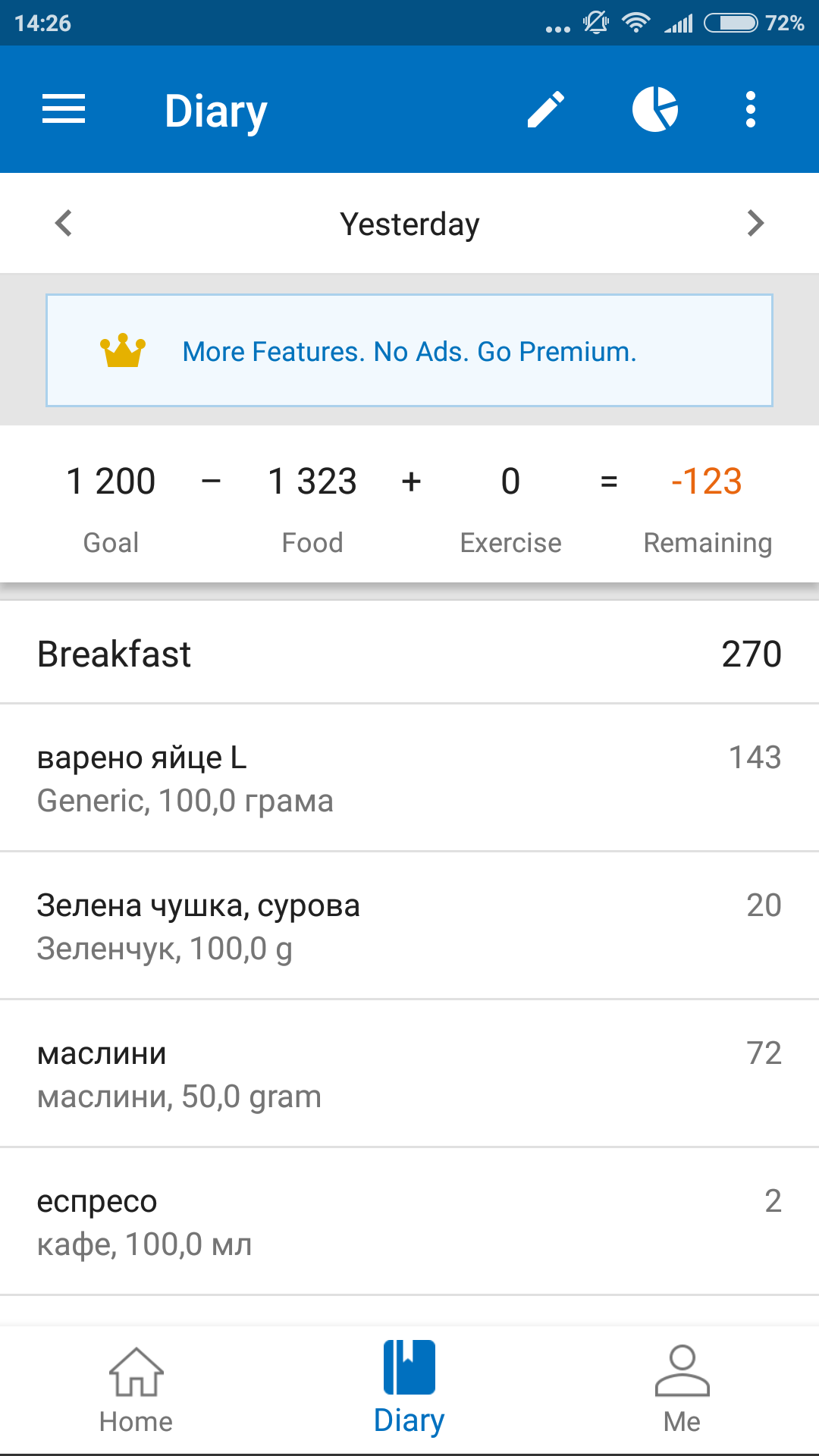
Task: Go to the next day
Action: click(x=755, y=223)
